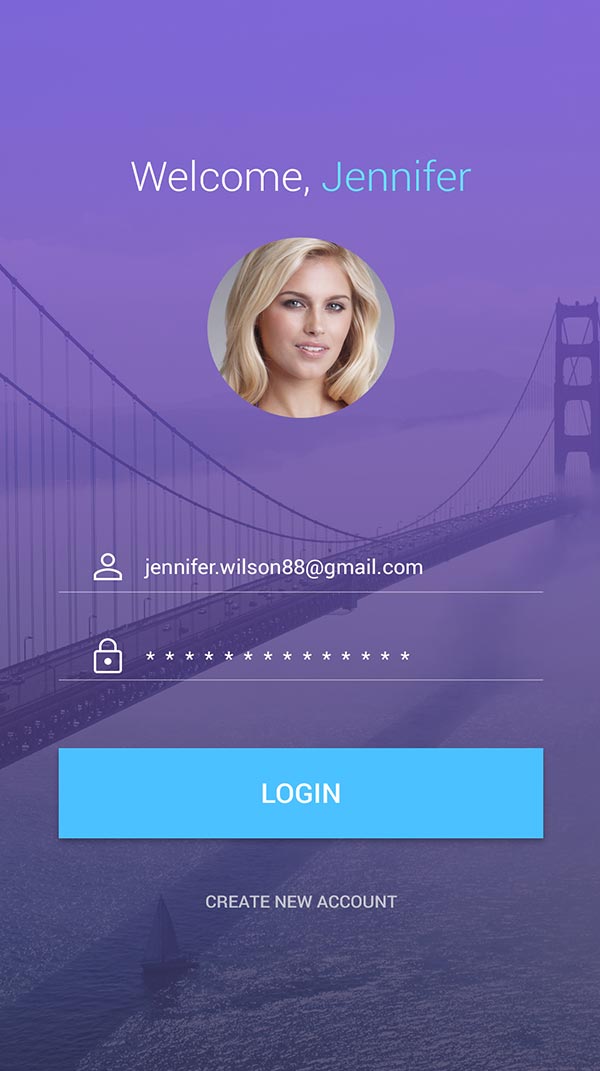Tap the blue LOGIN button
Image resolution: width=600 pixels, height=1071 pixels.
[x=300, y=793]
